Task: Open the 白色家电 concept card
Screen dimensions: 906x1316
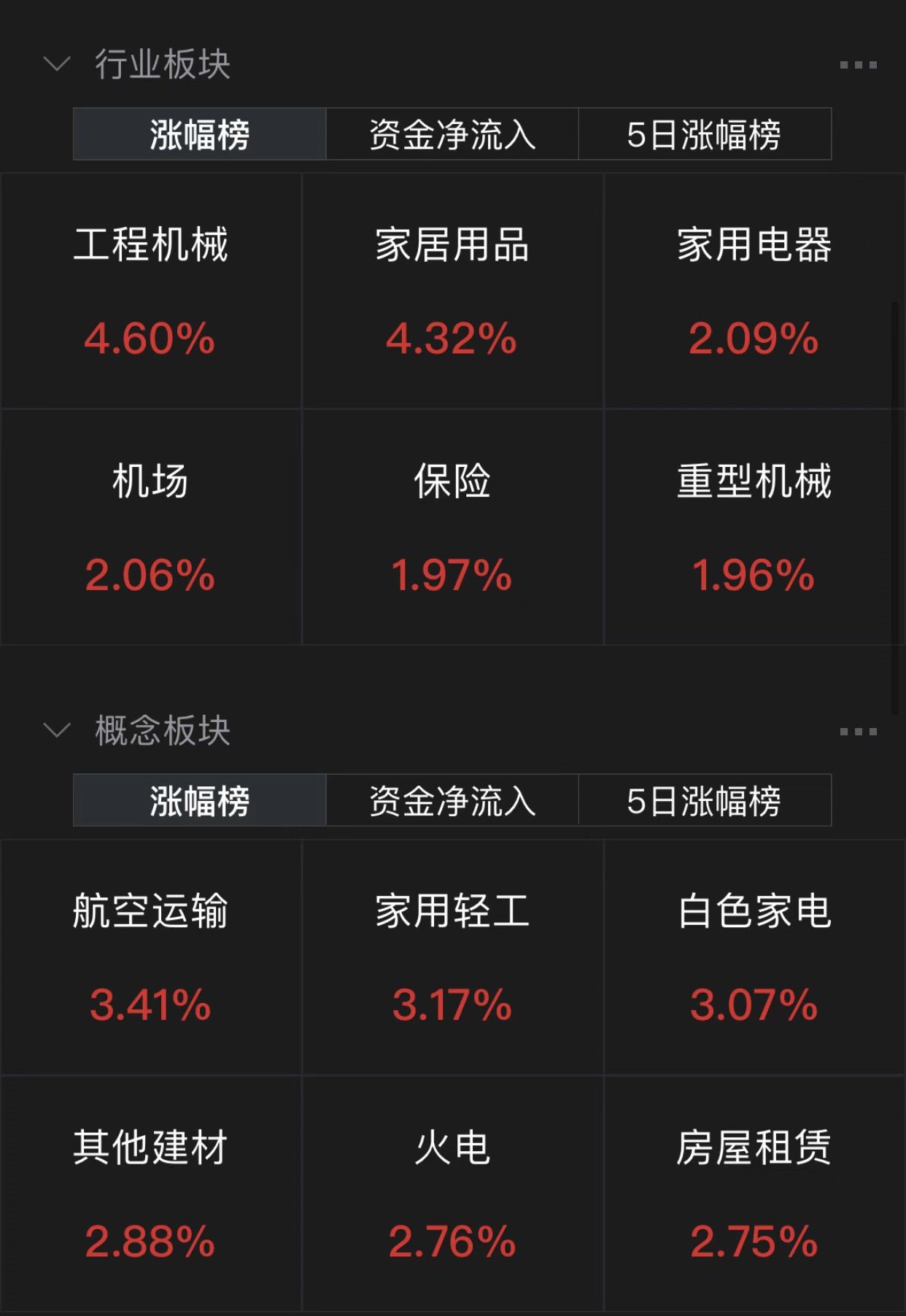Action: click(x=754, y=956)
